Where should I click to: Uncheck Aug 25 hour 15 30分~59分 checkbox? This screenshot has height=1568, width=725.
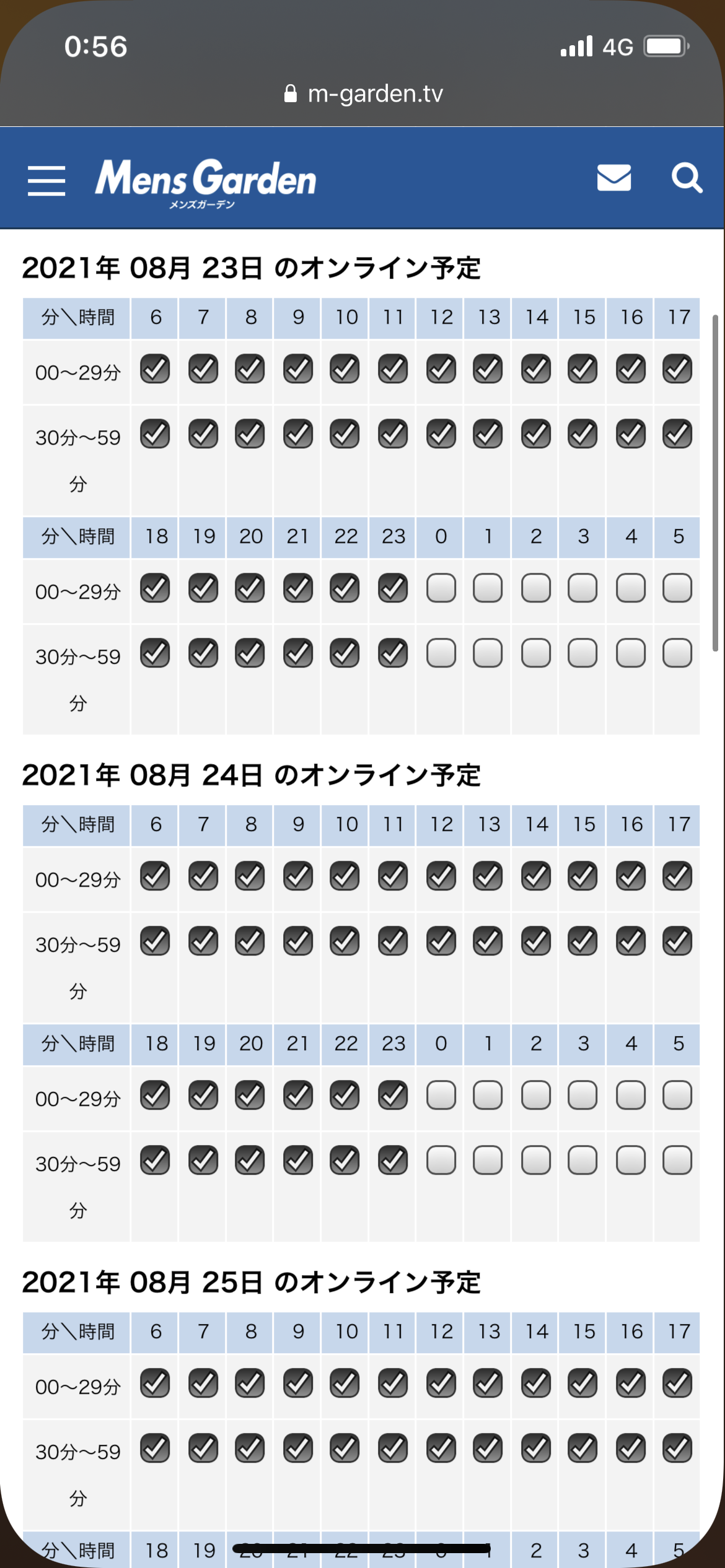[x=582, y=1448]
